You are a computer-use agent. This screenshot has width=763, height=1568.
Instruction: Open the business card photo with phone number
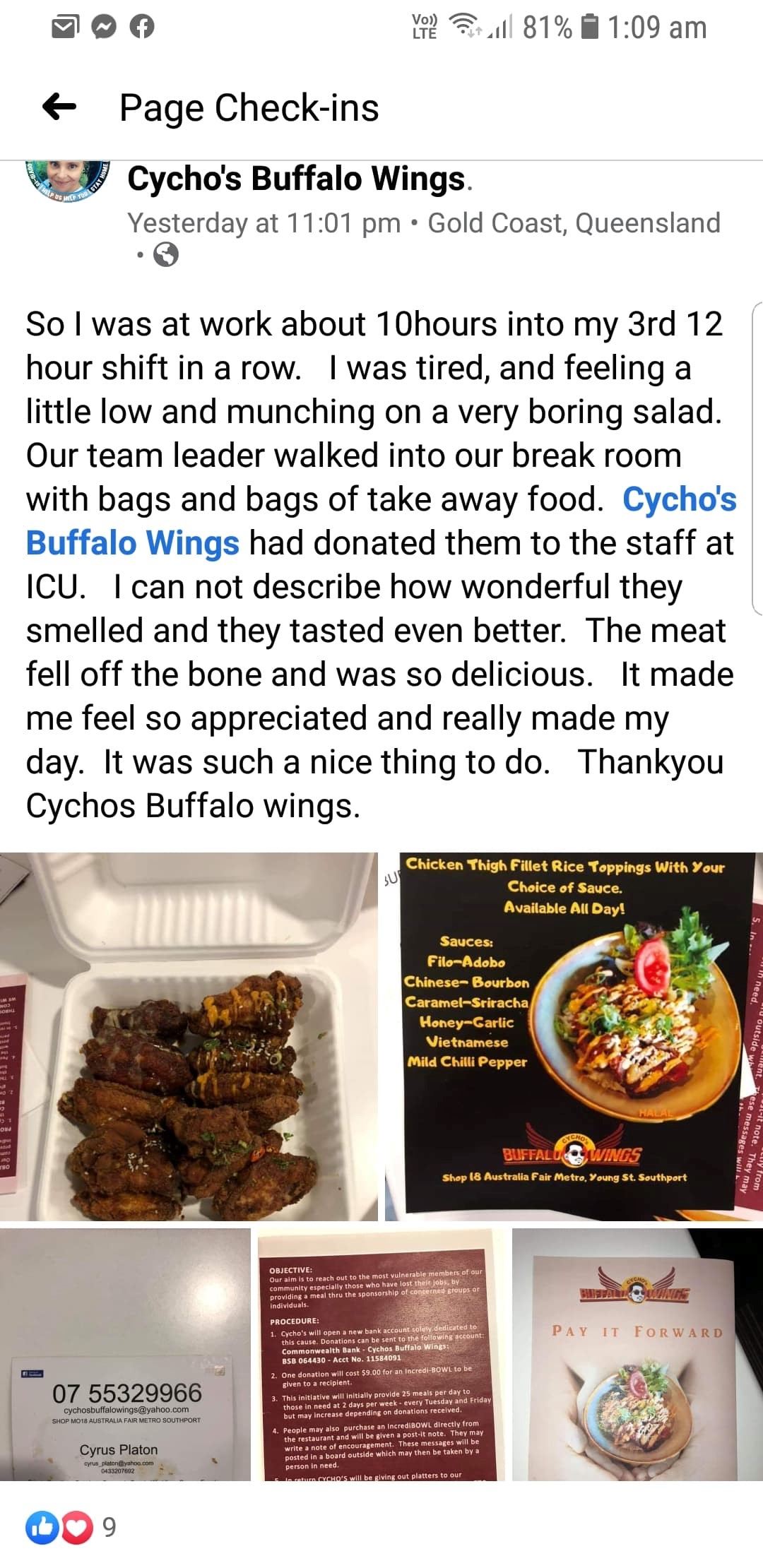pos(125,1354)
